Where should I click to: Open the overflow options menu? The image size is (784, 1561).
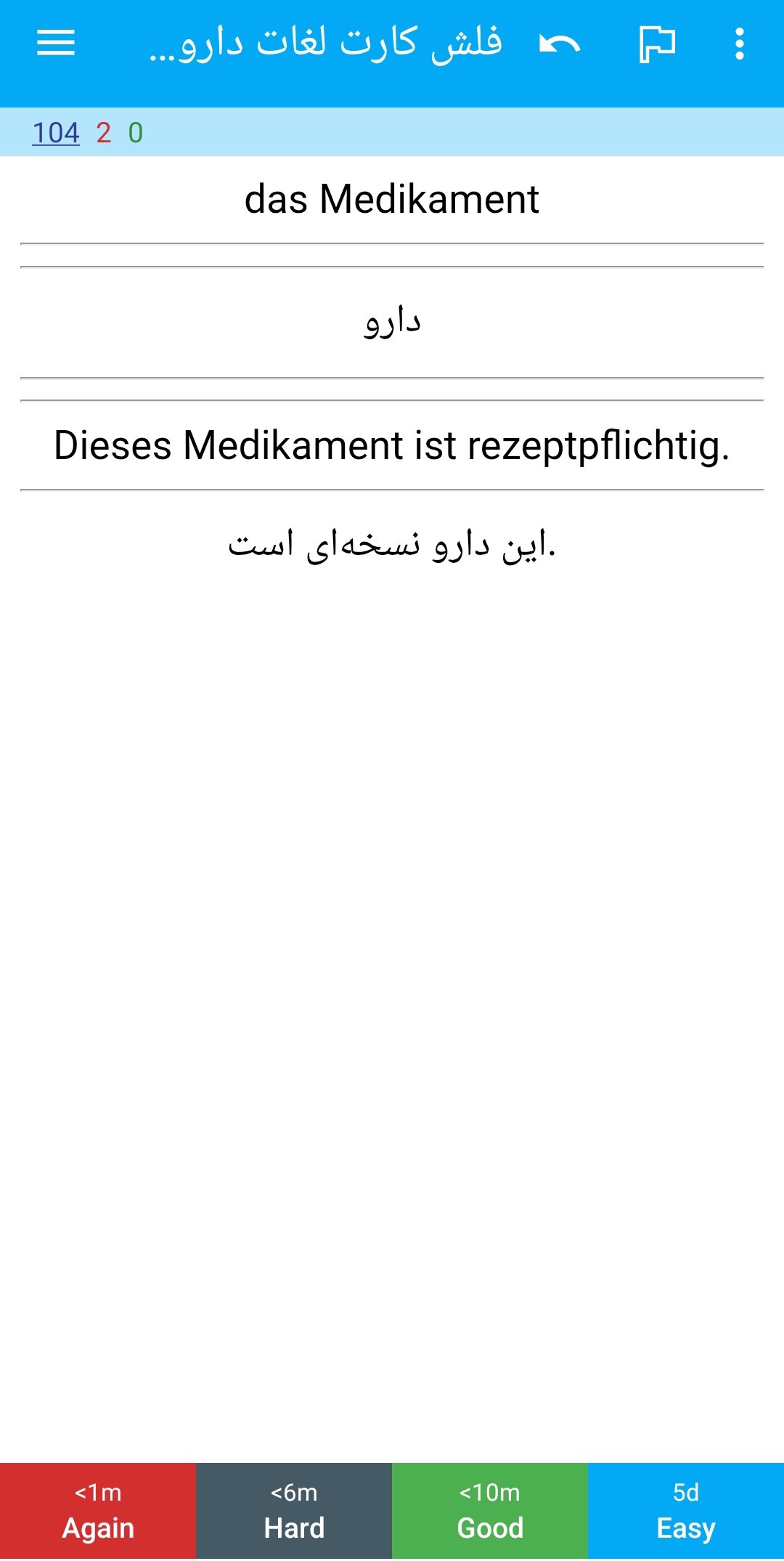point(739,45)
